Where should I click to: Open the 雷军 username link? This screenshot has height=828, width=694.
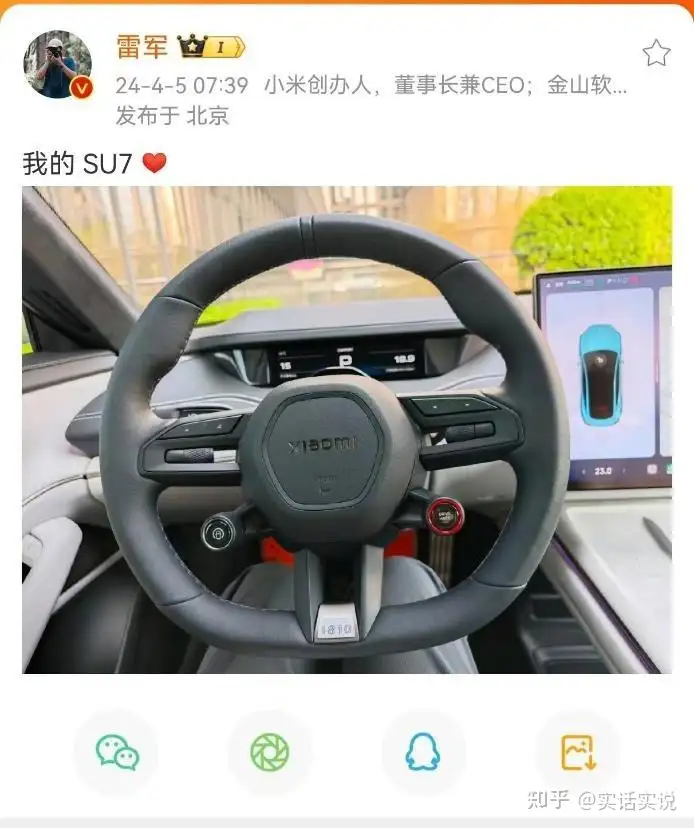click(142, 46)
